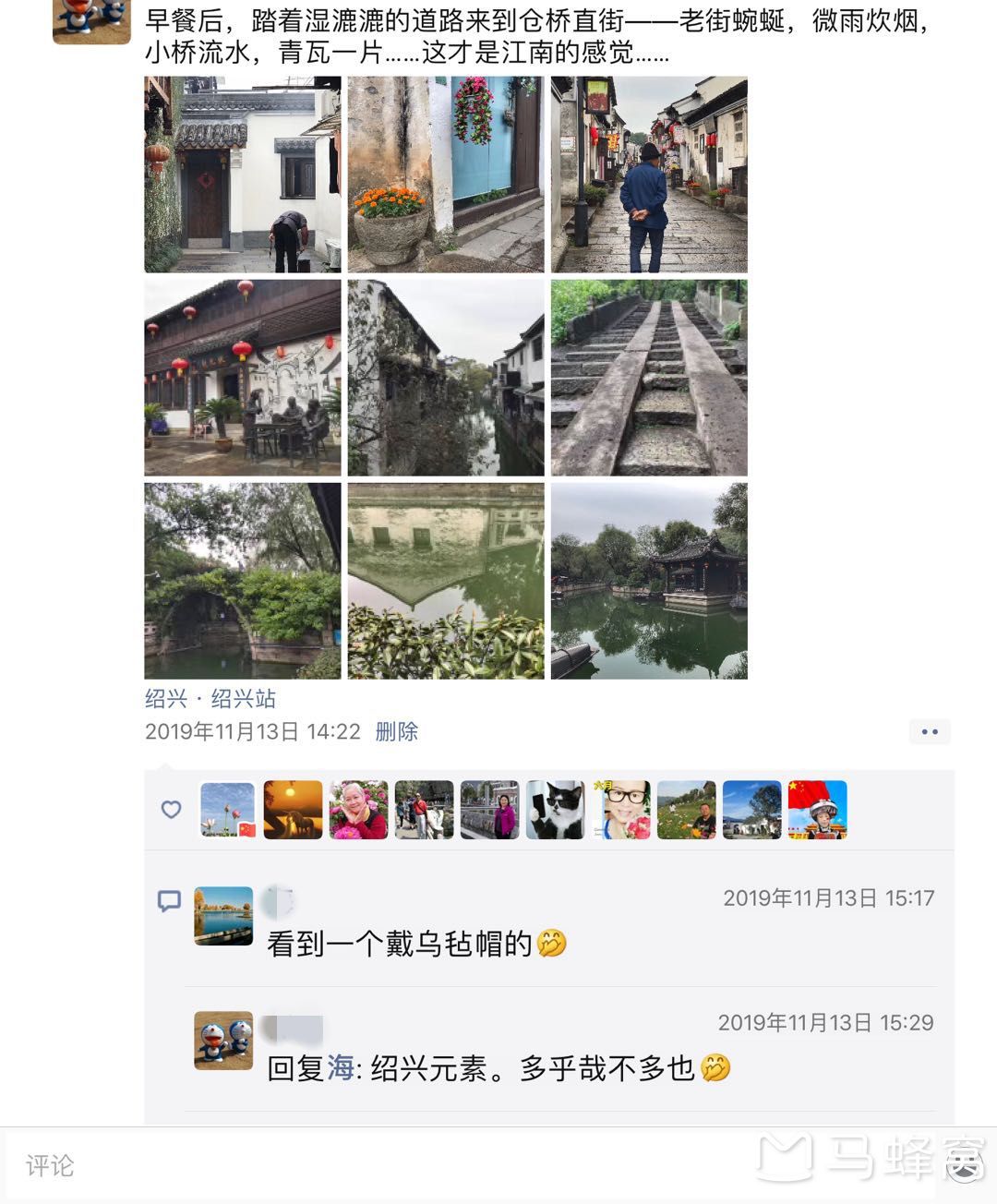Open the lake-avatar commenter's profile
This screenshot has height=1204, width=997.
click(223, 916)
